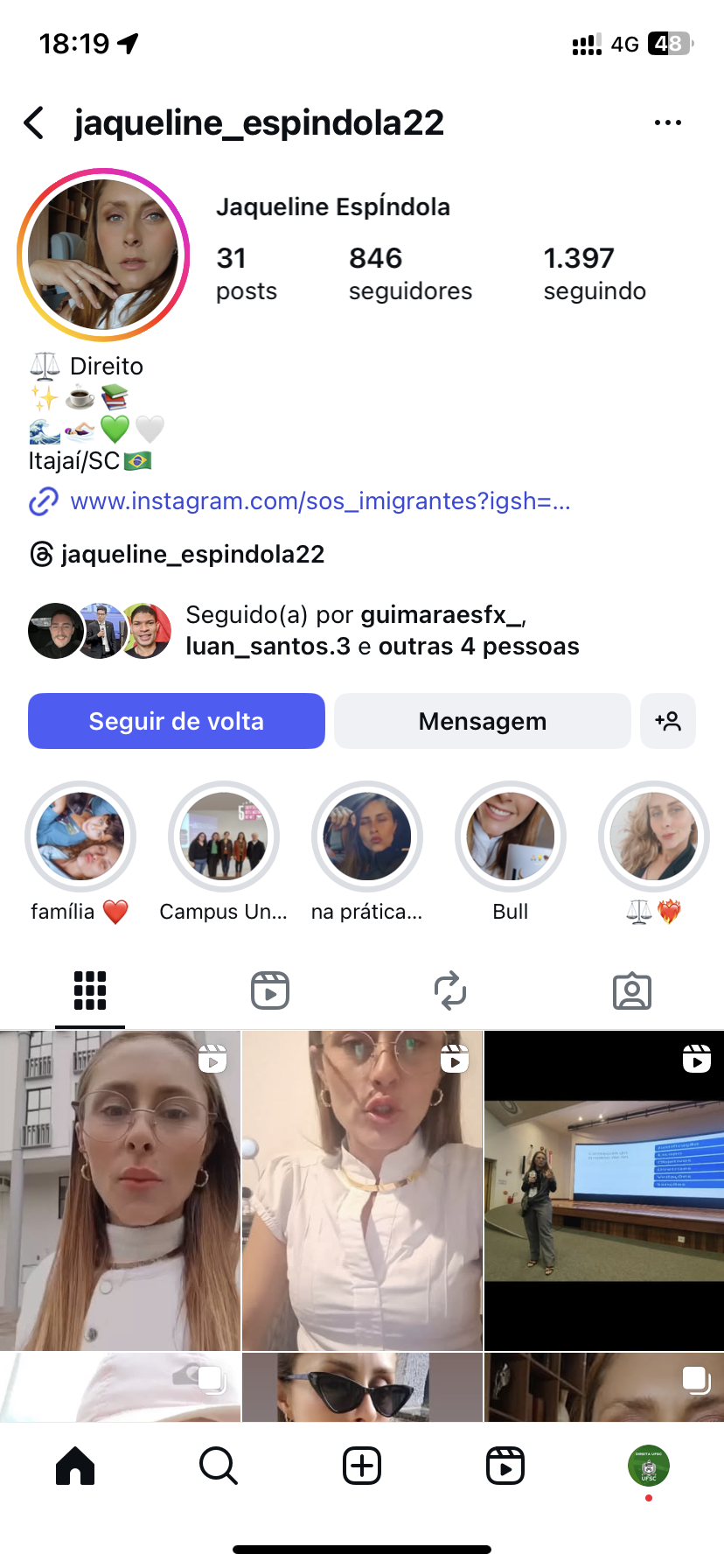Open the família story highlight
The width and height of the screenshot is (724, 1568).
click(x=80, y=836)
